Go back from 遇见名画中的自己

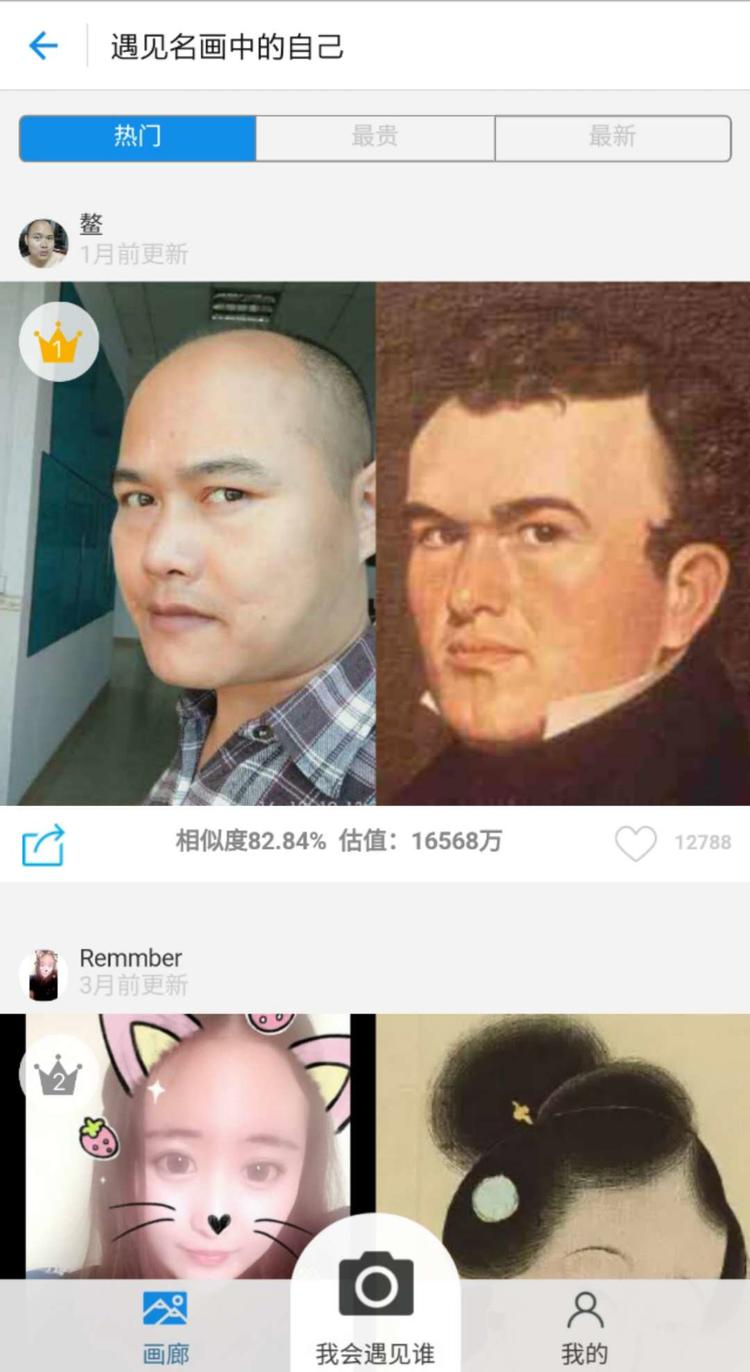tap(43, 46)
